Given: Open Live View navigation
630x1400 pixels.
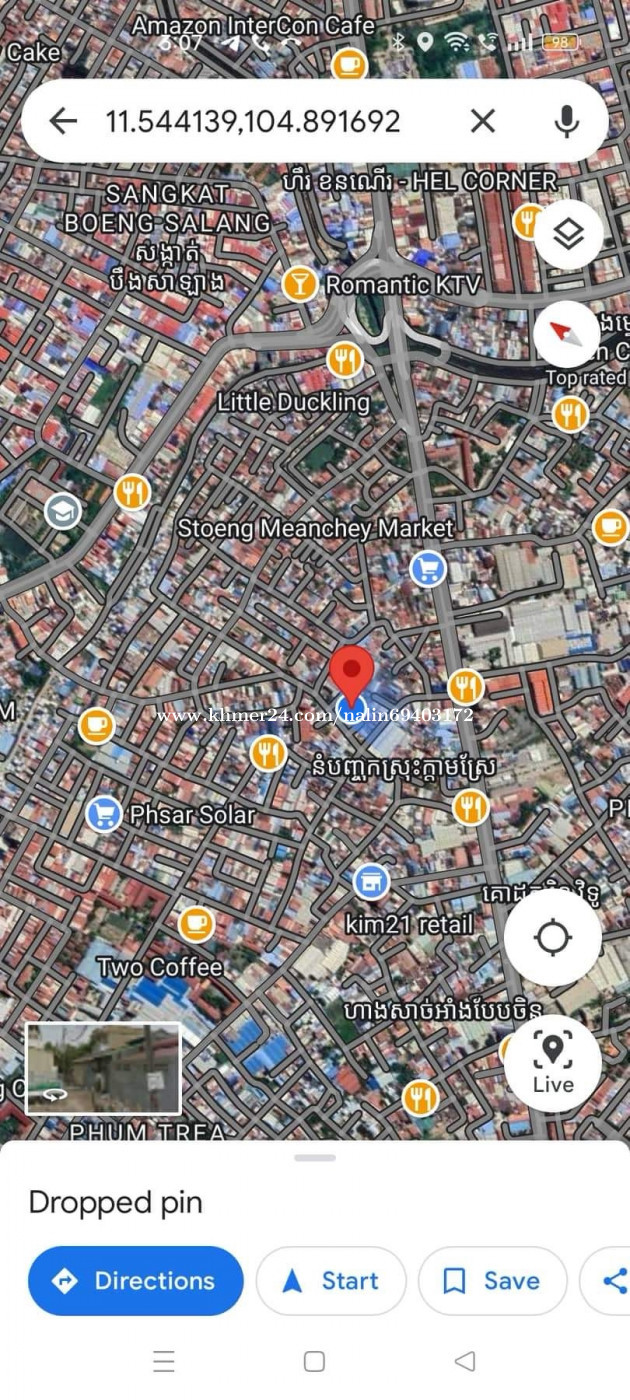Looking at the screenshot, I should tap(553, 1063).
